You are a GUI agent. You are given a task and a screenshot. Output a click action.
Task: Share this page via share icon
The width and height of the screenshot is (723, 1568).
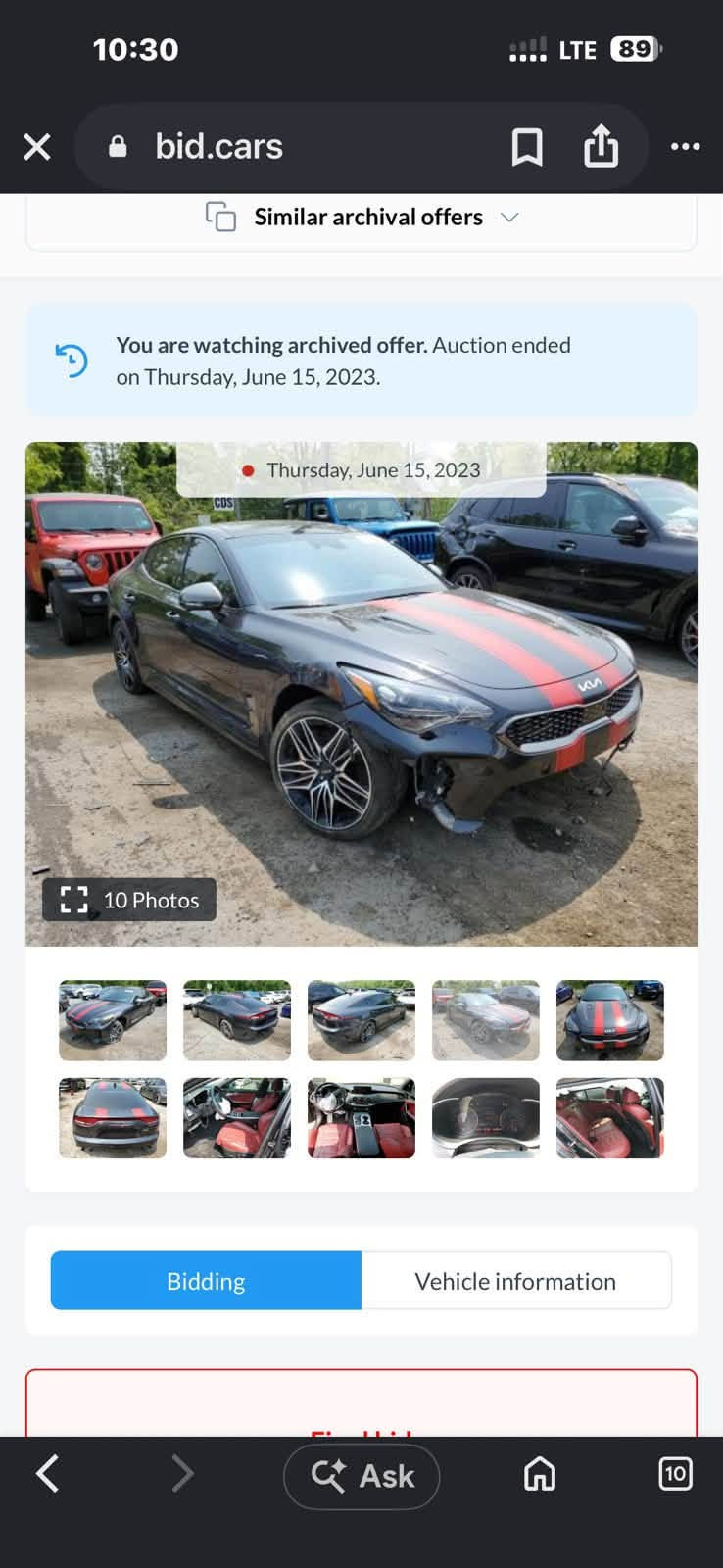tap(601, 147)
